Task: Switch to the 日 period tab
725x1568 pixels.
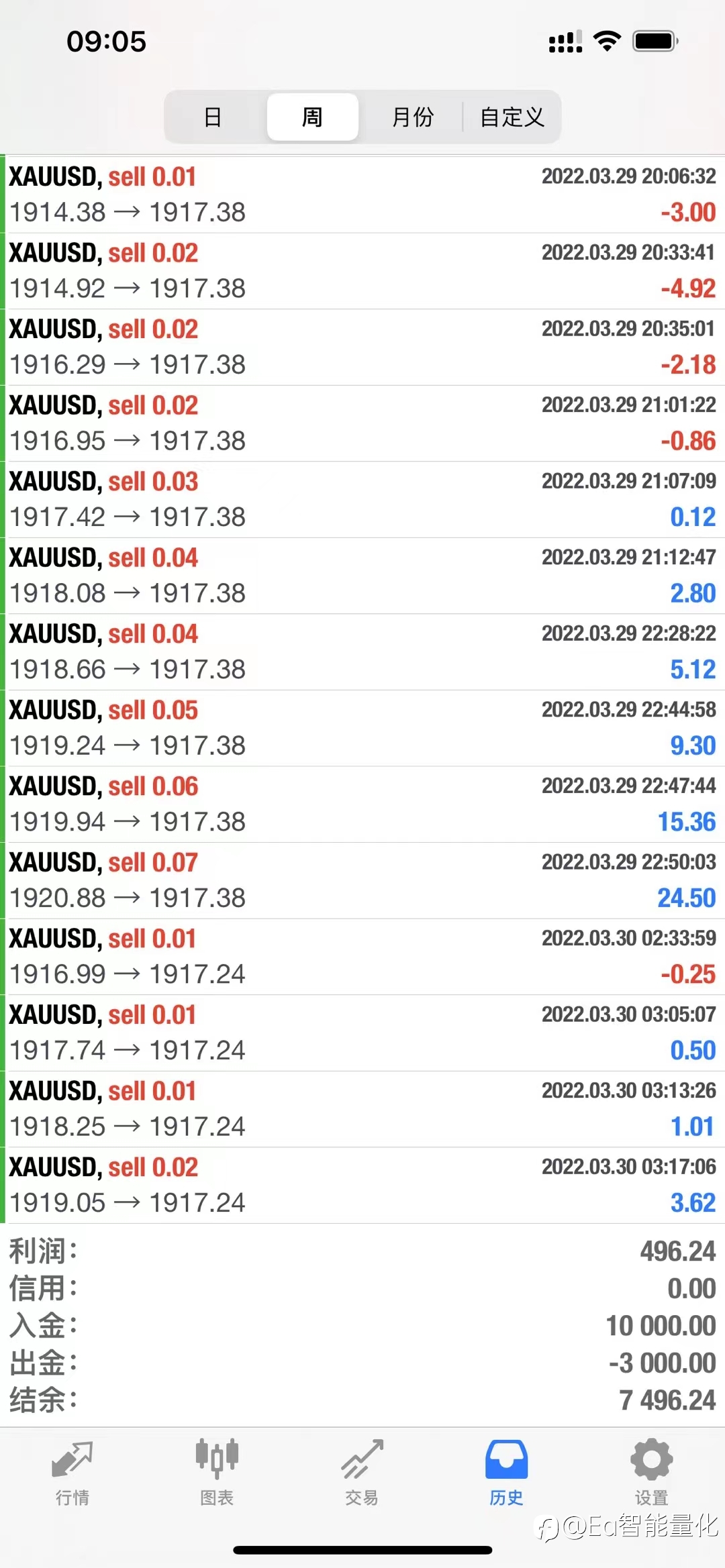Action: tap(213, 117)
